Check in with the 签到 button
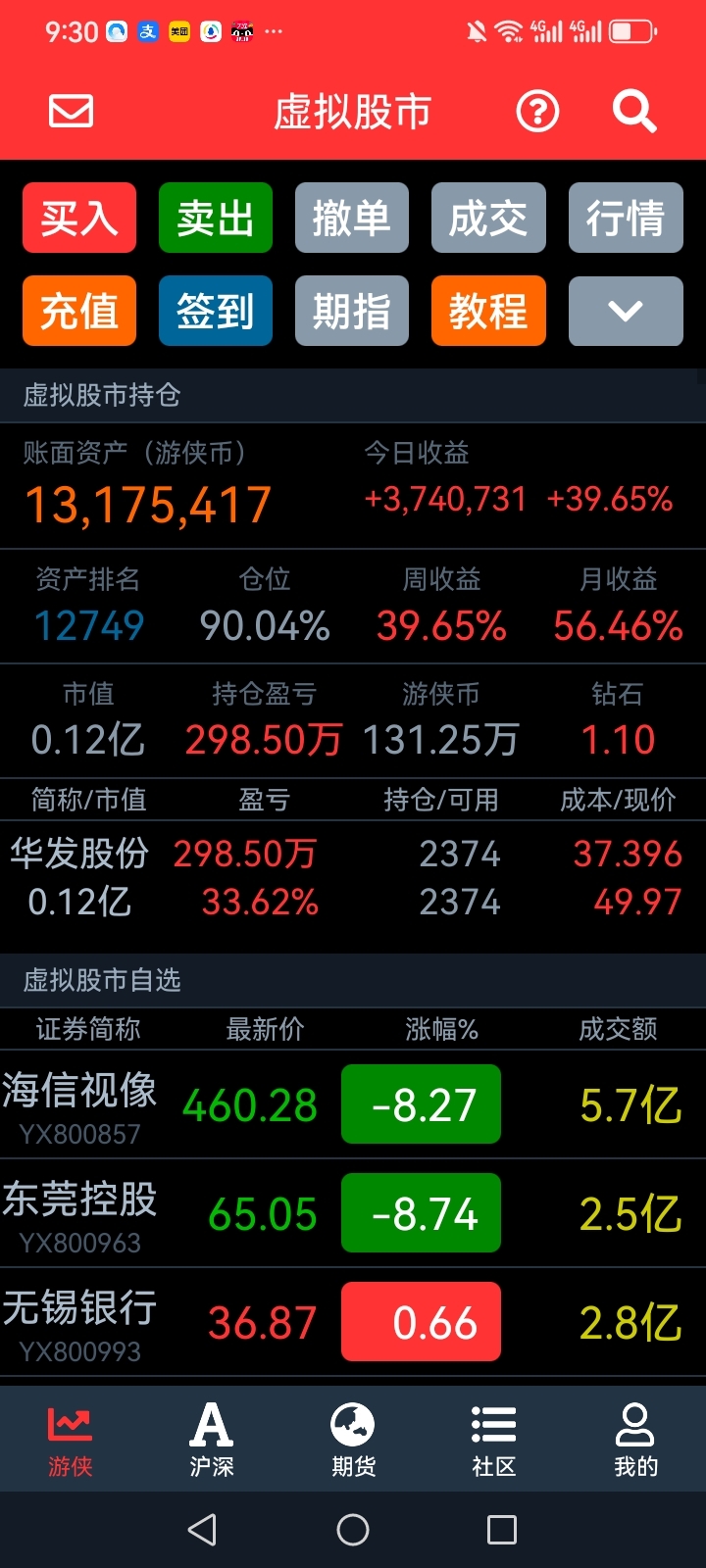 point(216,311)
